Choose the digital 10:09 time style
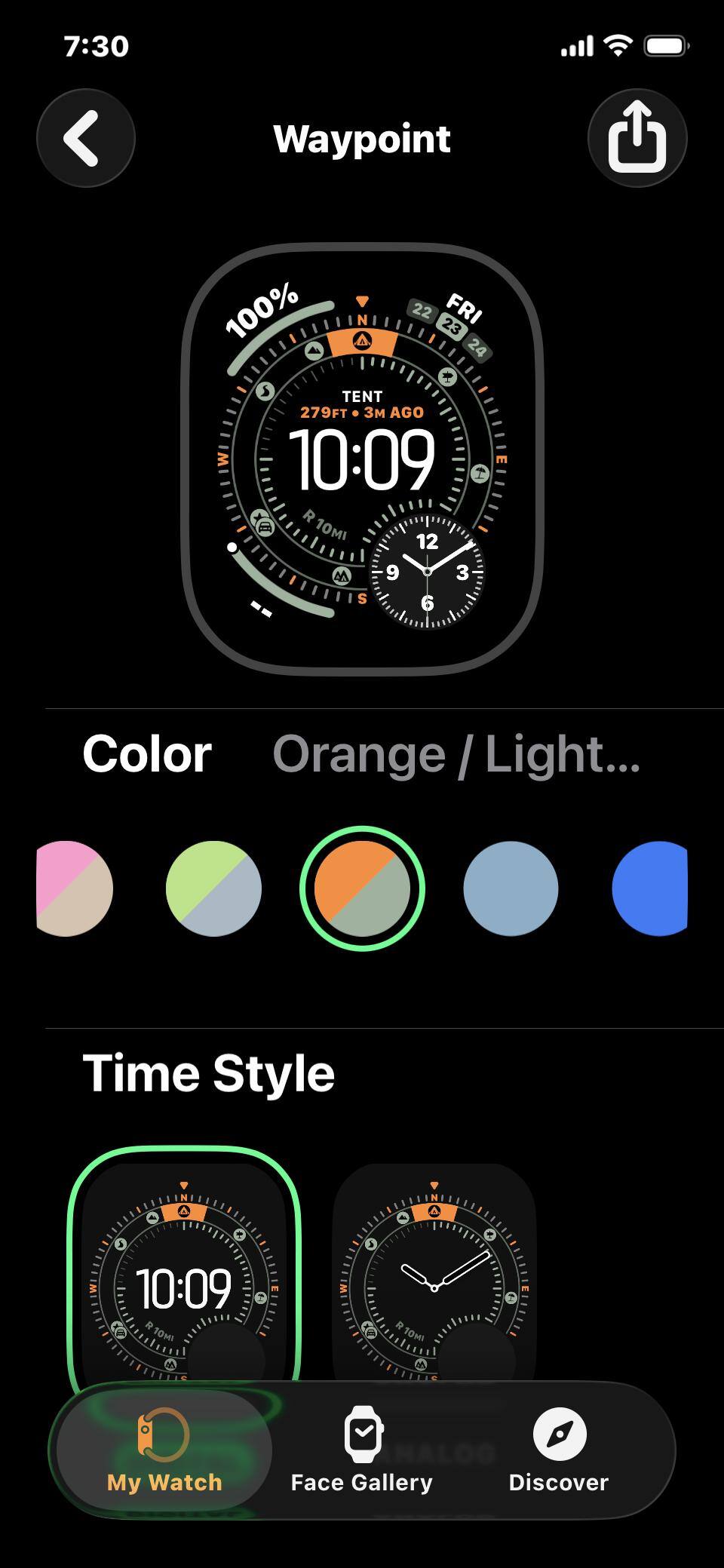724x1568 pixels. (x=184, y=1275)
